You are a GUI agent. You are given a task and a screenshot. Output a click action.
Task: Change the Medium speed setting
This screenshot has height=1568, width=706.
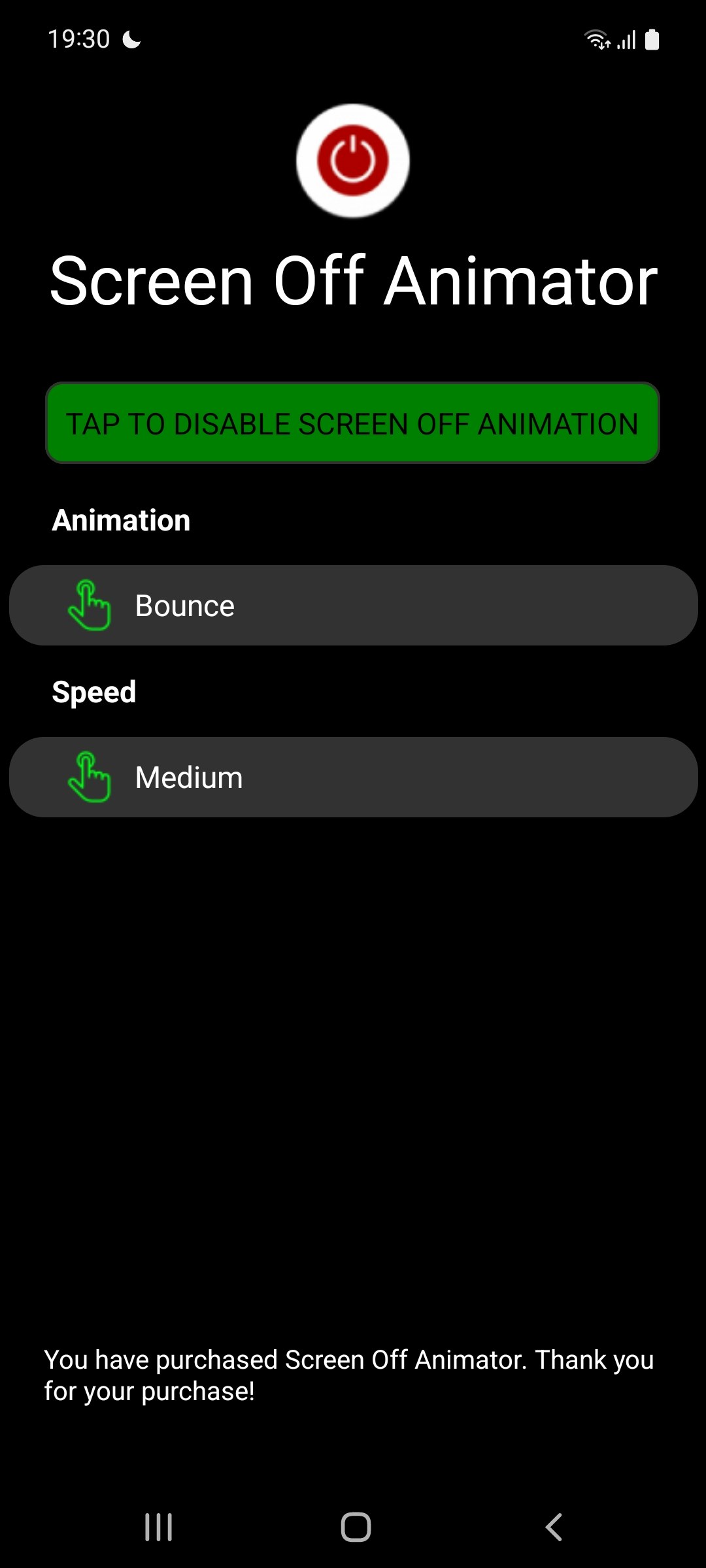353,777
